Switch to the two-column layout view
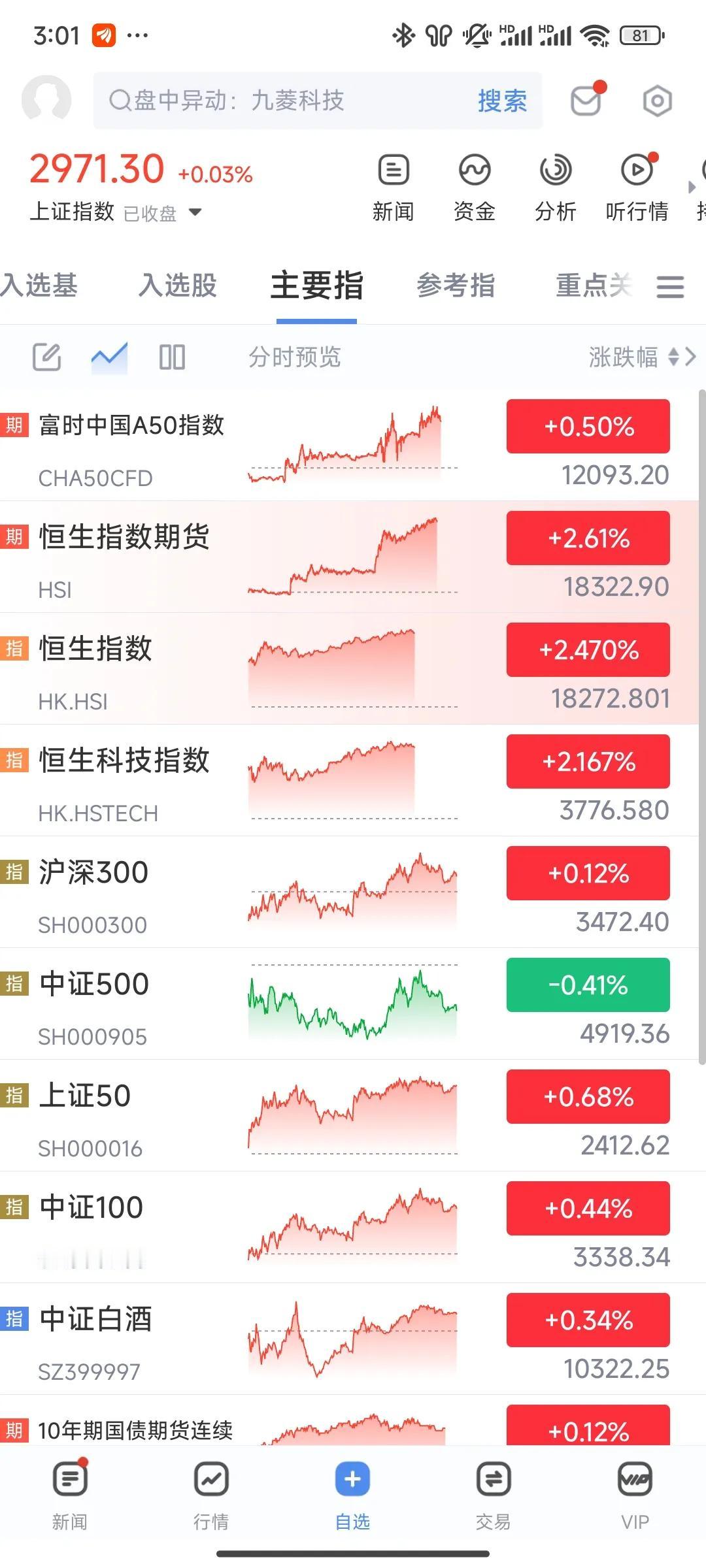The height and width of the screenshot is (1568, 706). (172, 357)
